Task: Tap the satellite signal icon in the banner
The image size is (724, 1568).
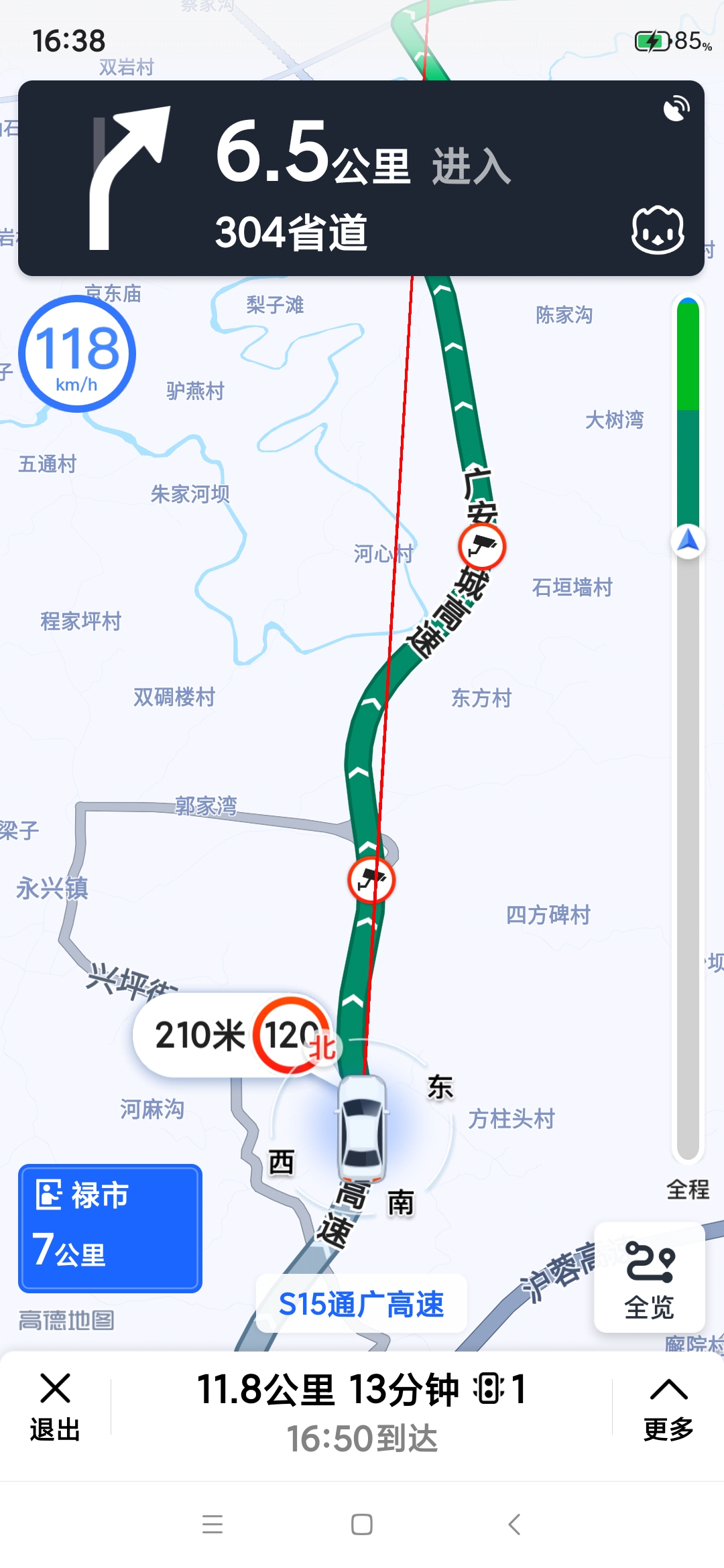Action: pyautogui.click(x=676, y=109)
